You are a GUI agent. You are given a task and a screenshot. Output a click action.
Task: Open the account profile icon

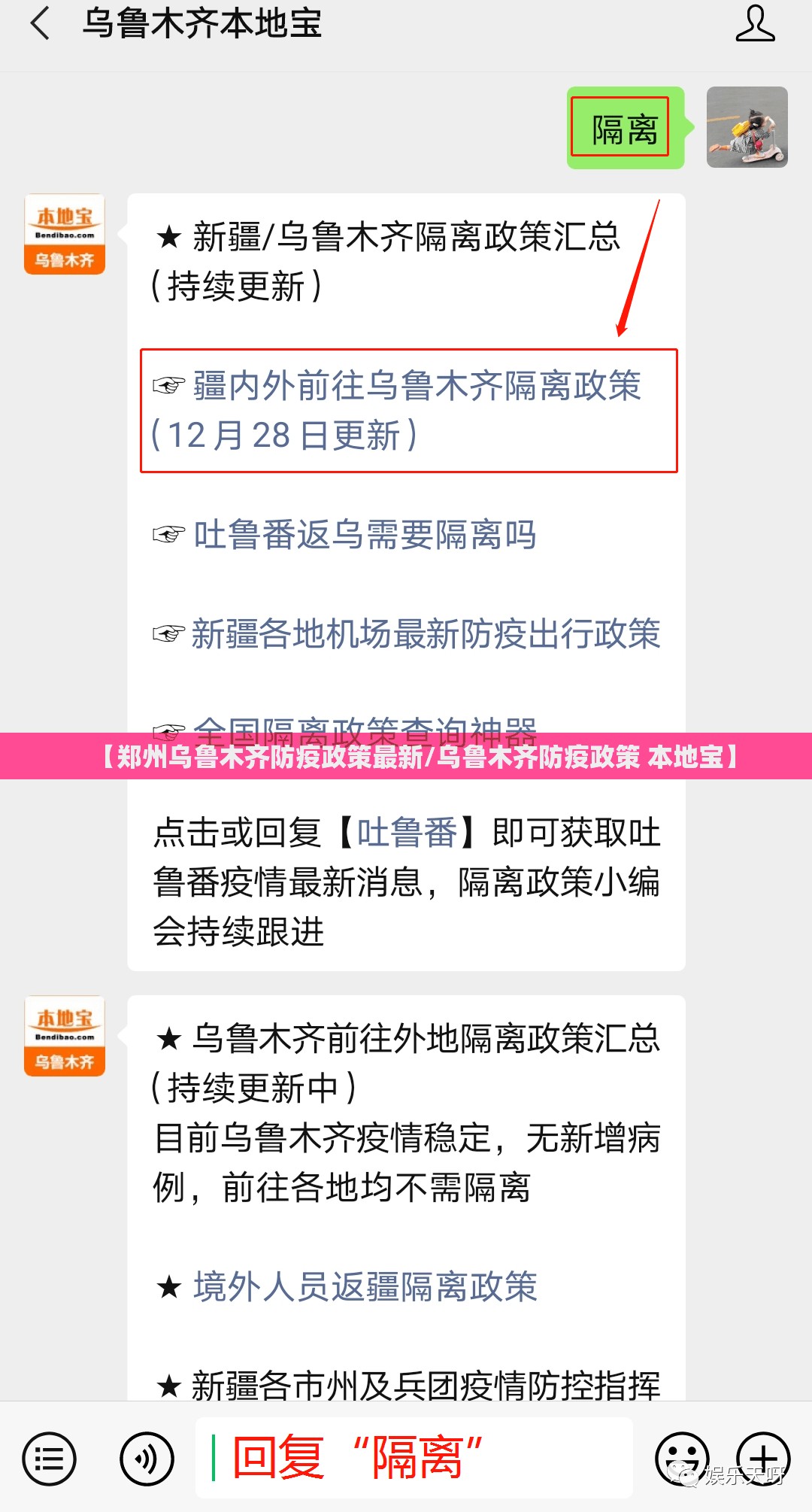[754, 24]
